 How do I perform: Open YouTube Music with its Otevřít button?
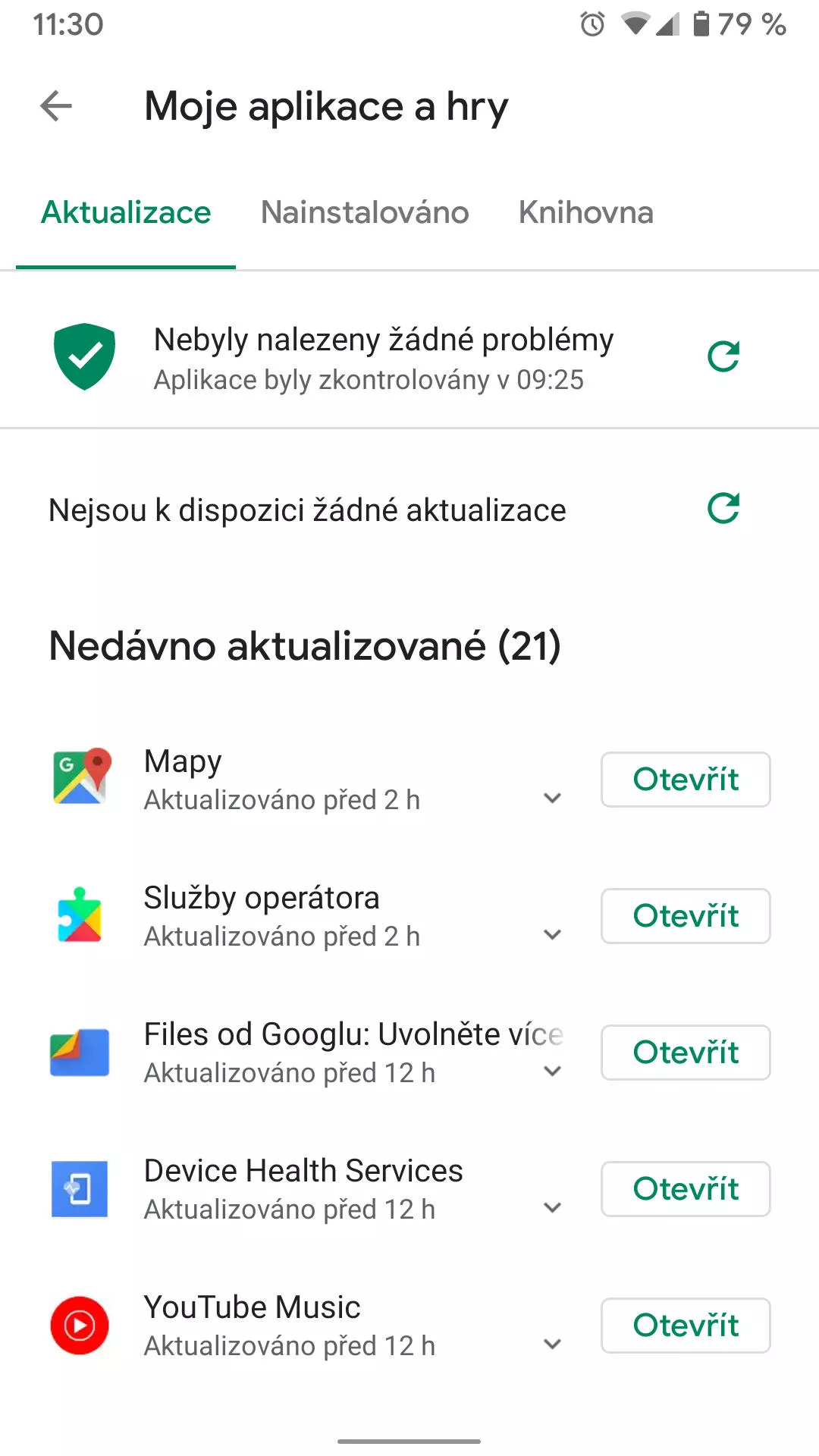coord(686,1326)
